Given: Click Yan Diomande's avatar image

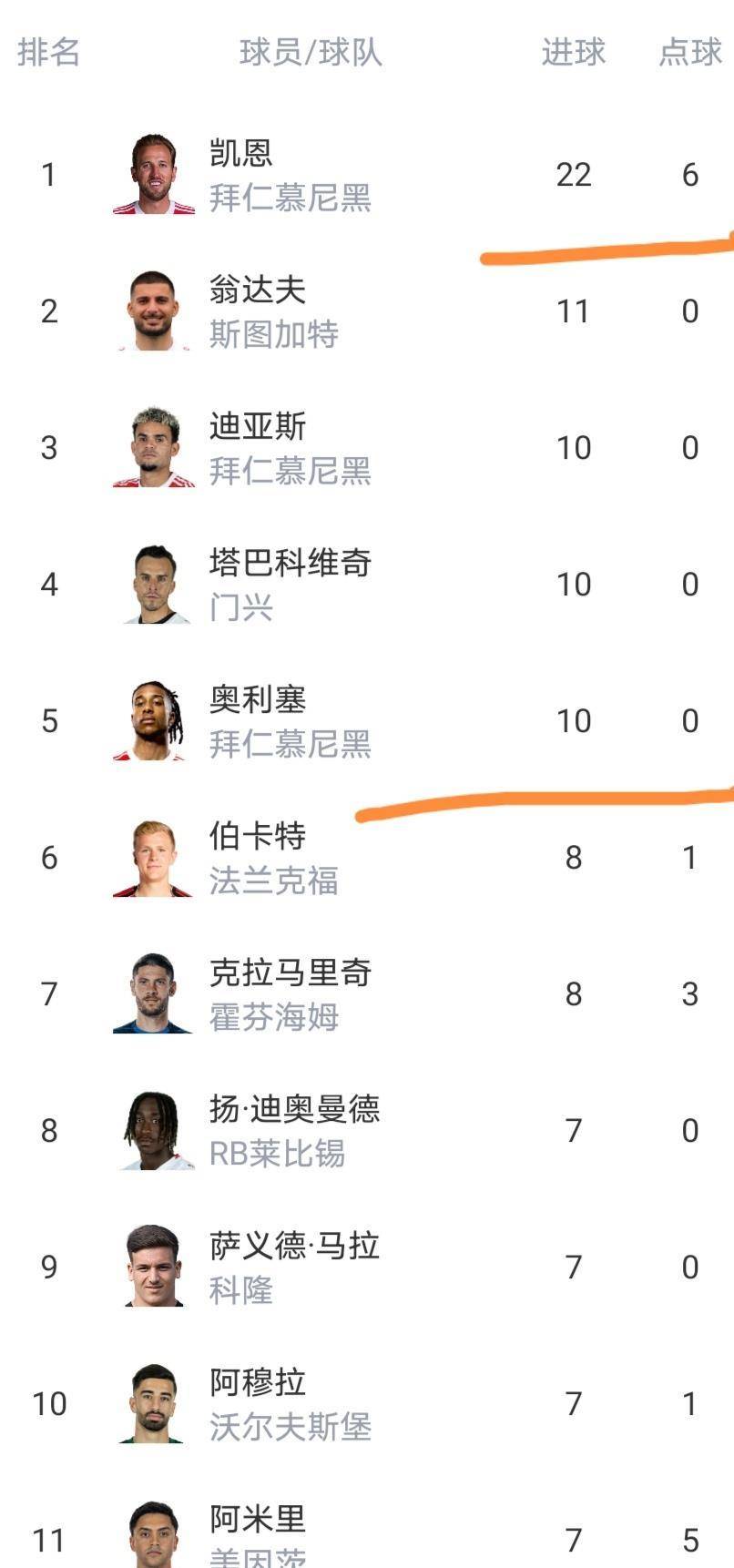Looking at the screenshot, I should click(155, 1129).
